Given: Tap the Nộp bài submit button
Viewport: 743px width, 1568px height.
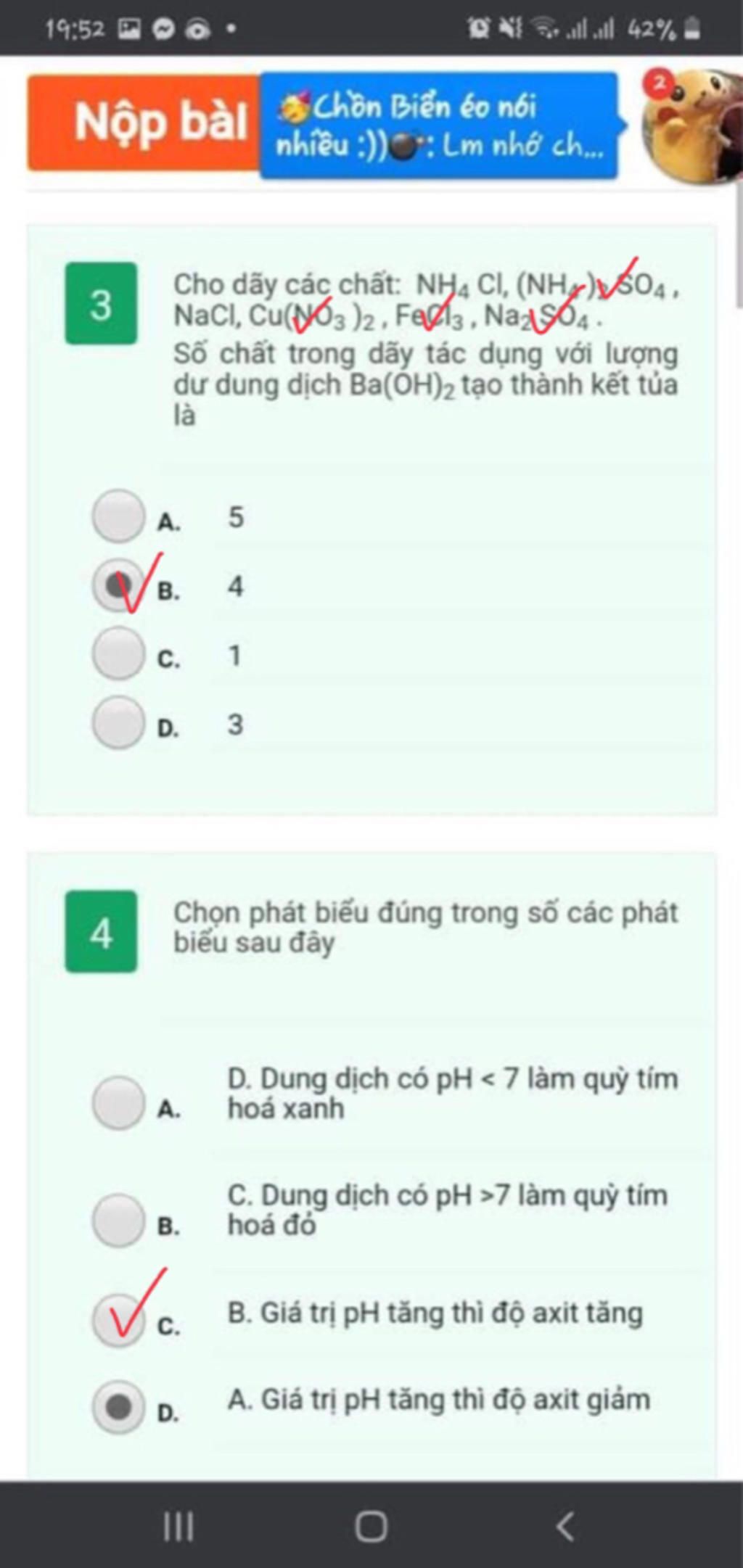Looking at the screenshot, I should pyautogui.click(x=145, y=123).
